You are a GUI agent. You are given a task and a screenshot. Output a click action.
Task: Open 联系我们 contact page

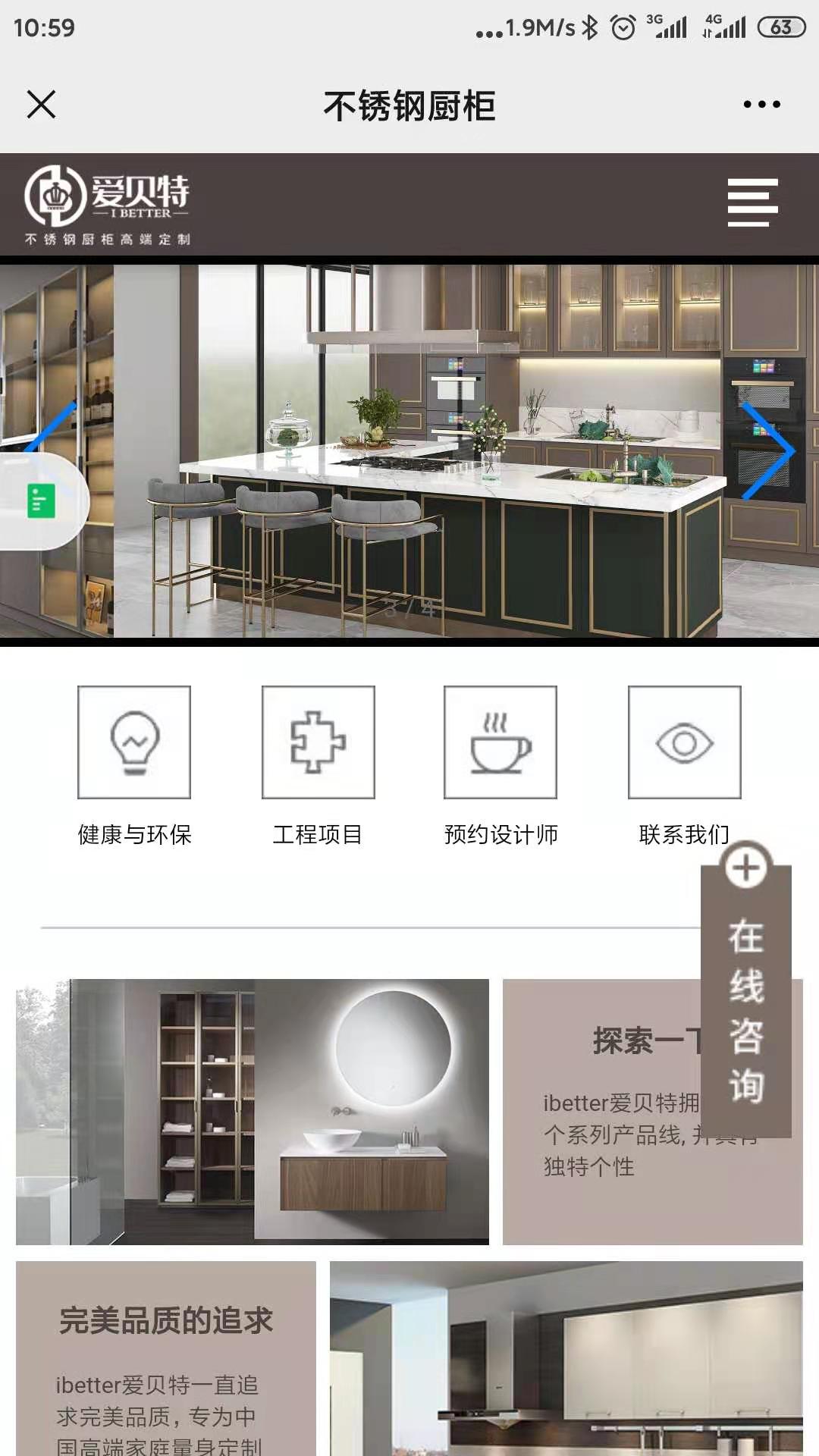tap(684, 743)
